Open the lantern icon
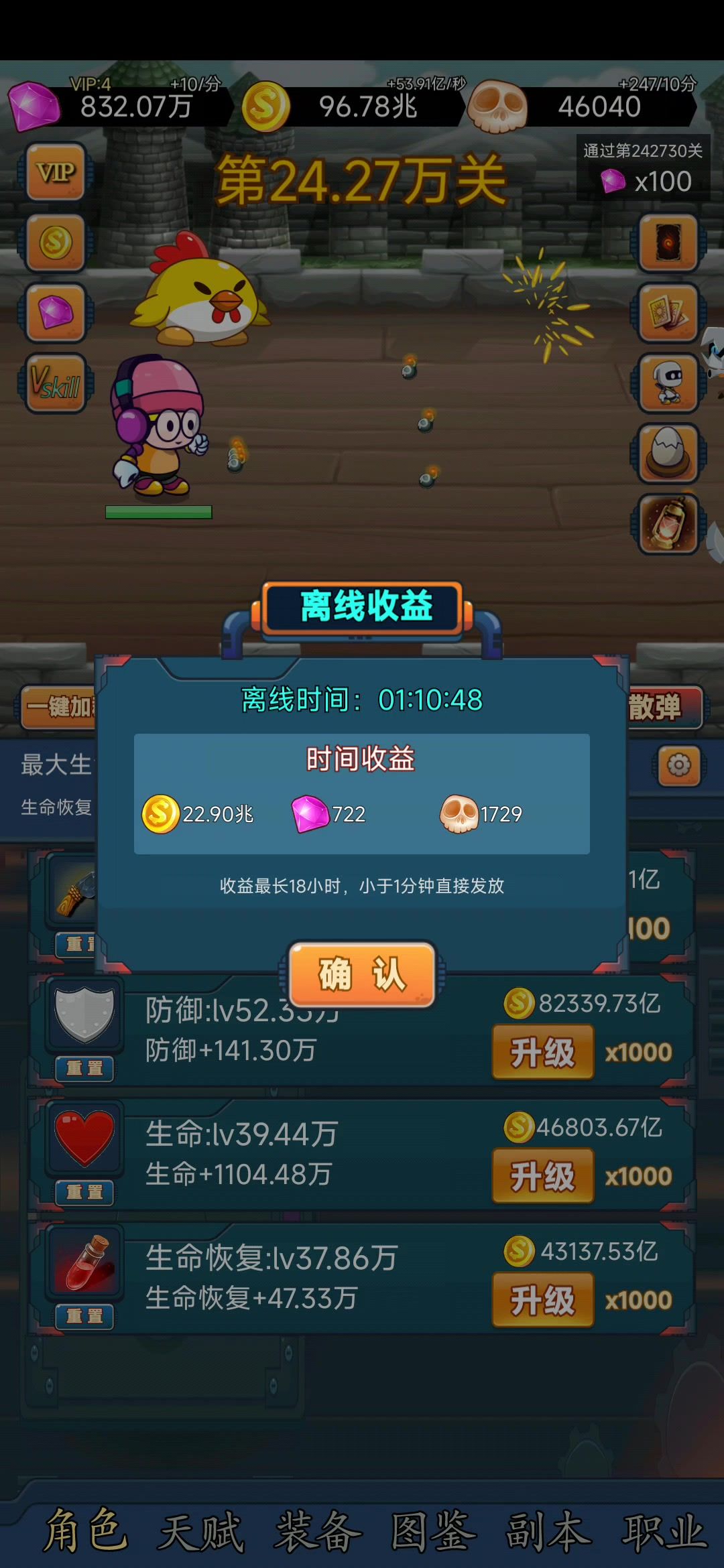 [x=668, y=524]
